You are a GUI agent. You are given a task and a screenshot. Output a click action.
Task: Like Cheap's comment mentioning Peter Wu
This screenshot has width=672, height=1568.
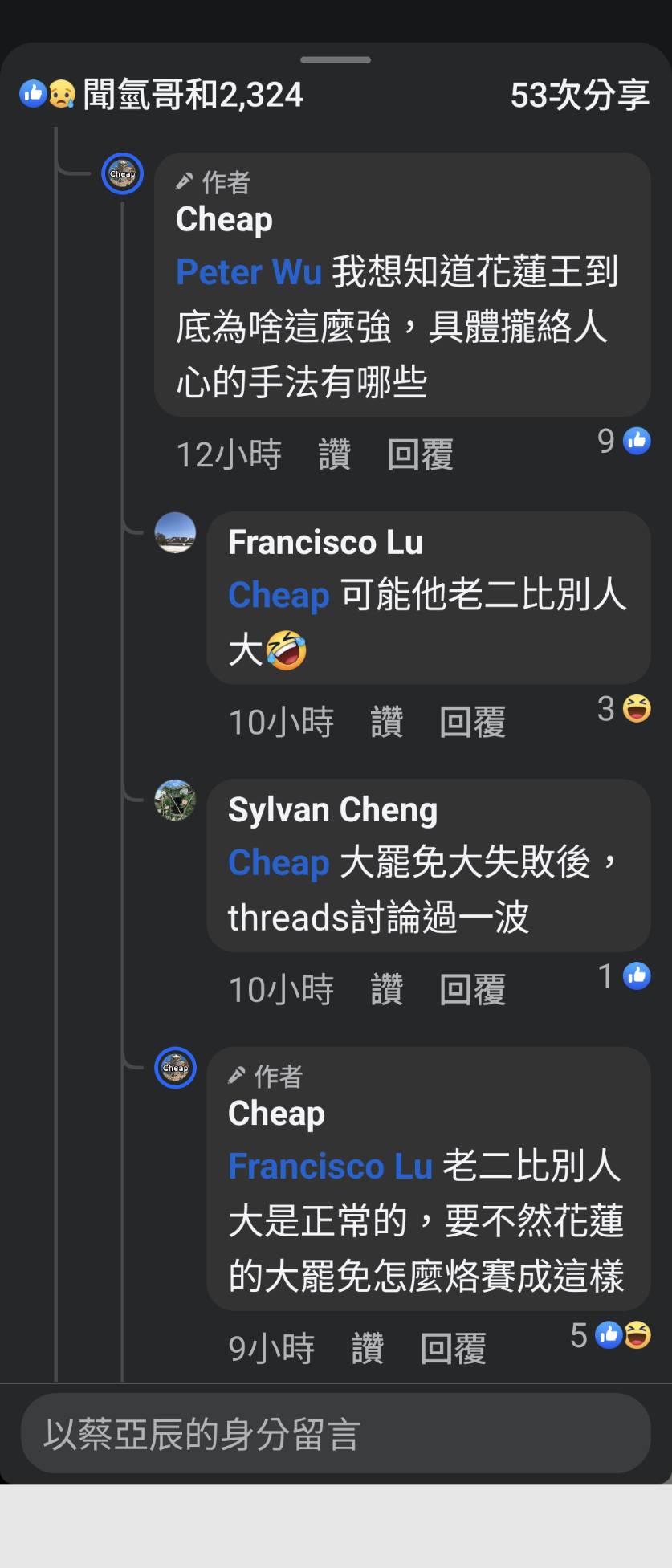point(334,454)
